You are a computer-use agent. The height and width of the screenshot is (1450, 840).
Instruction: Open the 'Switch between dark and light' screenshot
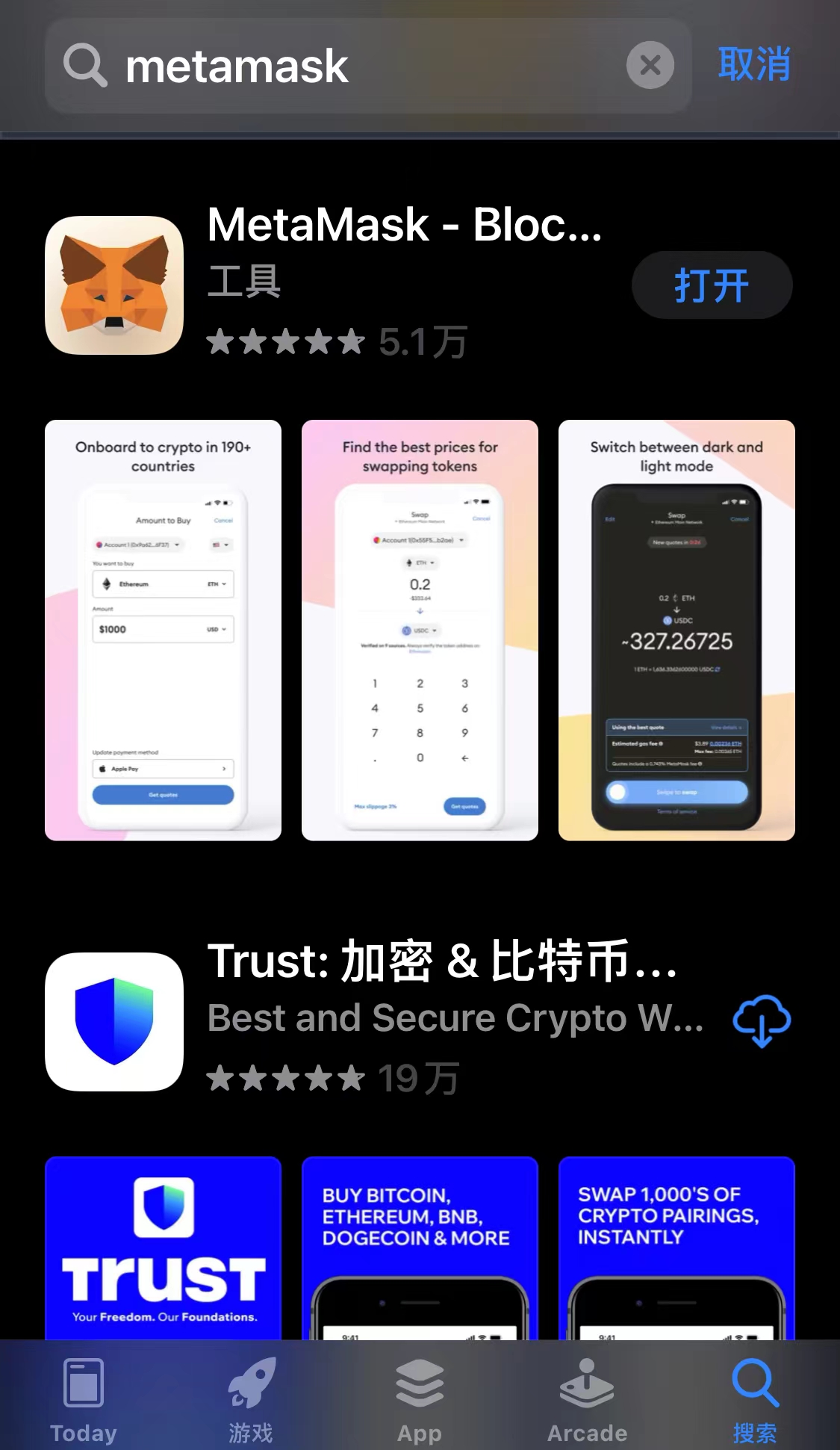click(x=676, y=630)
